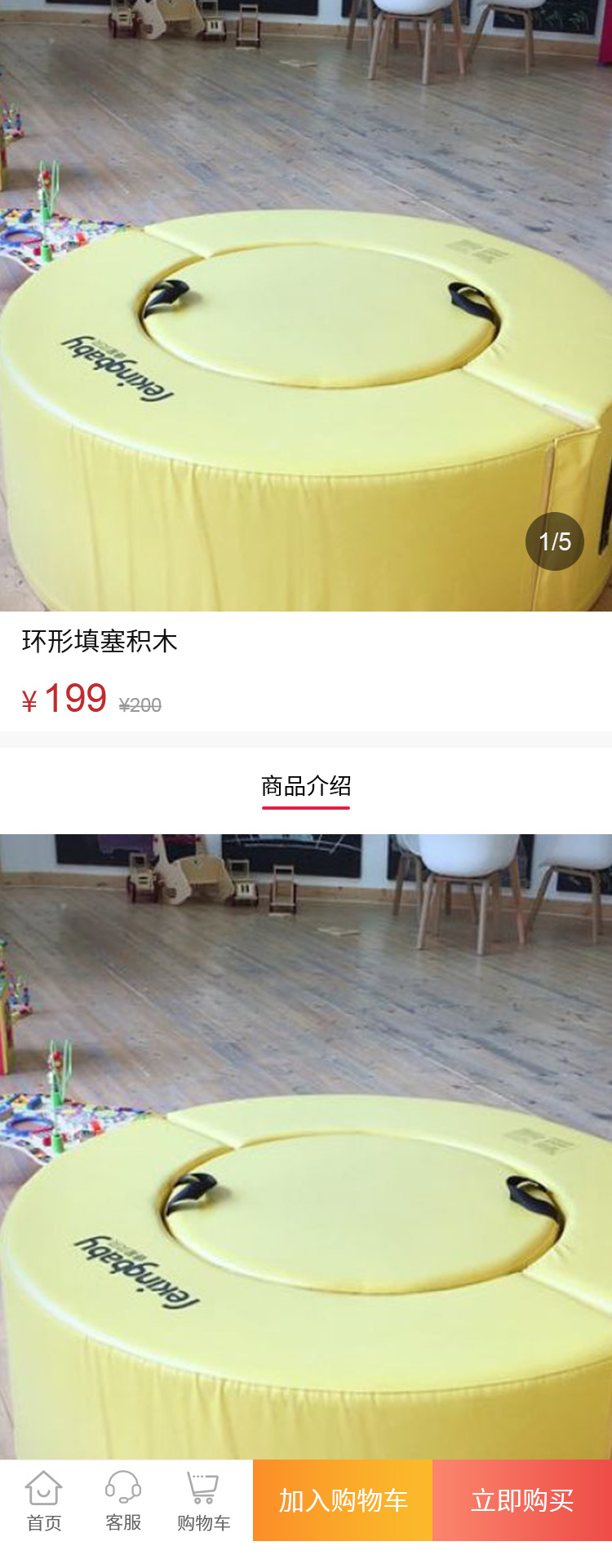Open the 购物车 shopping cart
The image size is (612, 1568).
click(203, 1500)
